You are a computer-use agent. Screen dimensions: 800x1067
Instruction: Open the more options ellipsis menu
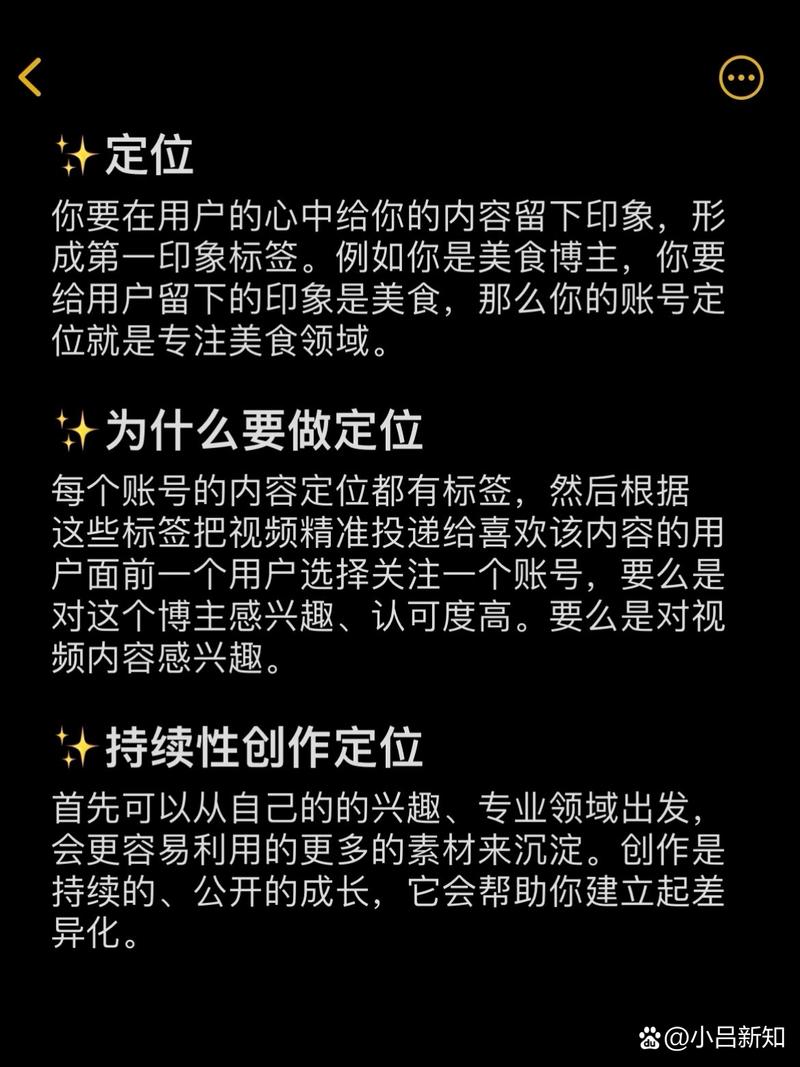click(741, 77)
